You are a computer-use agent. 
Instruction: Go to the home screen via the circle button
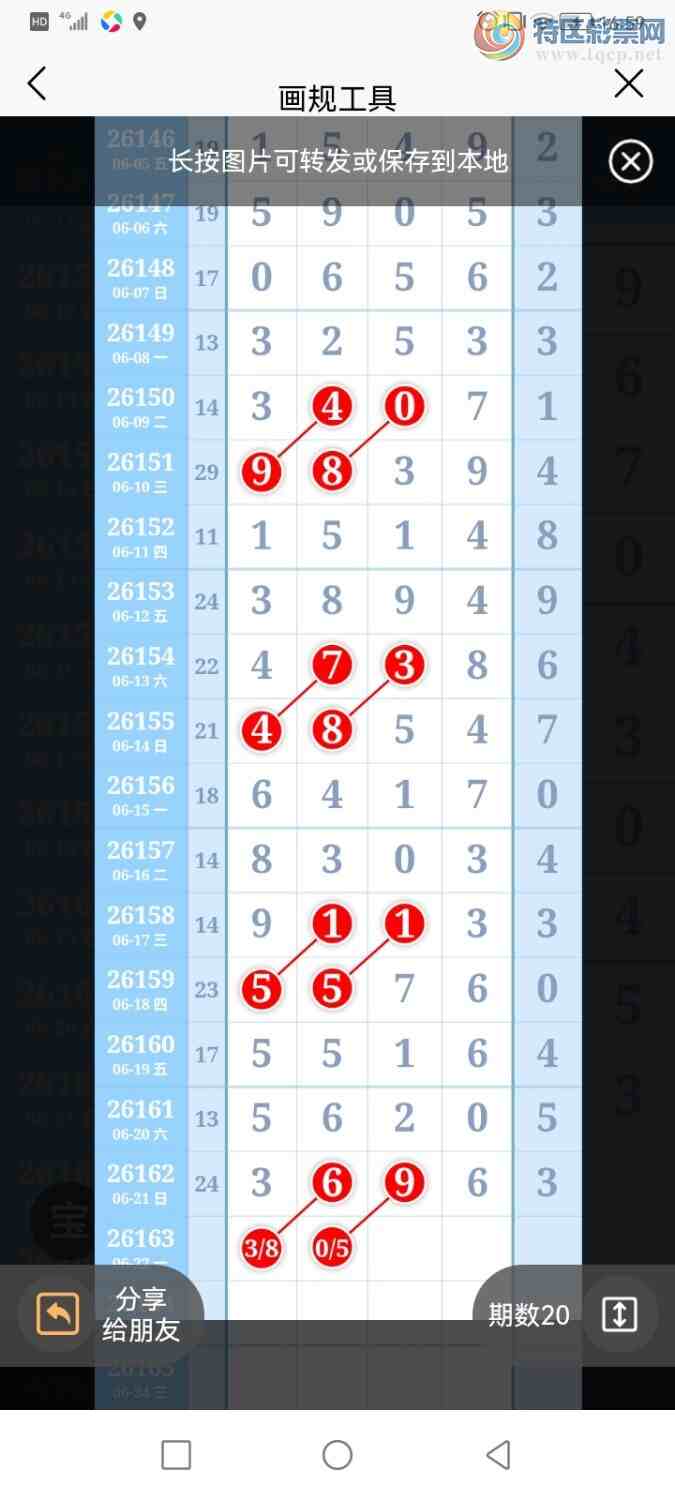[337, 1455]
